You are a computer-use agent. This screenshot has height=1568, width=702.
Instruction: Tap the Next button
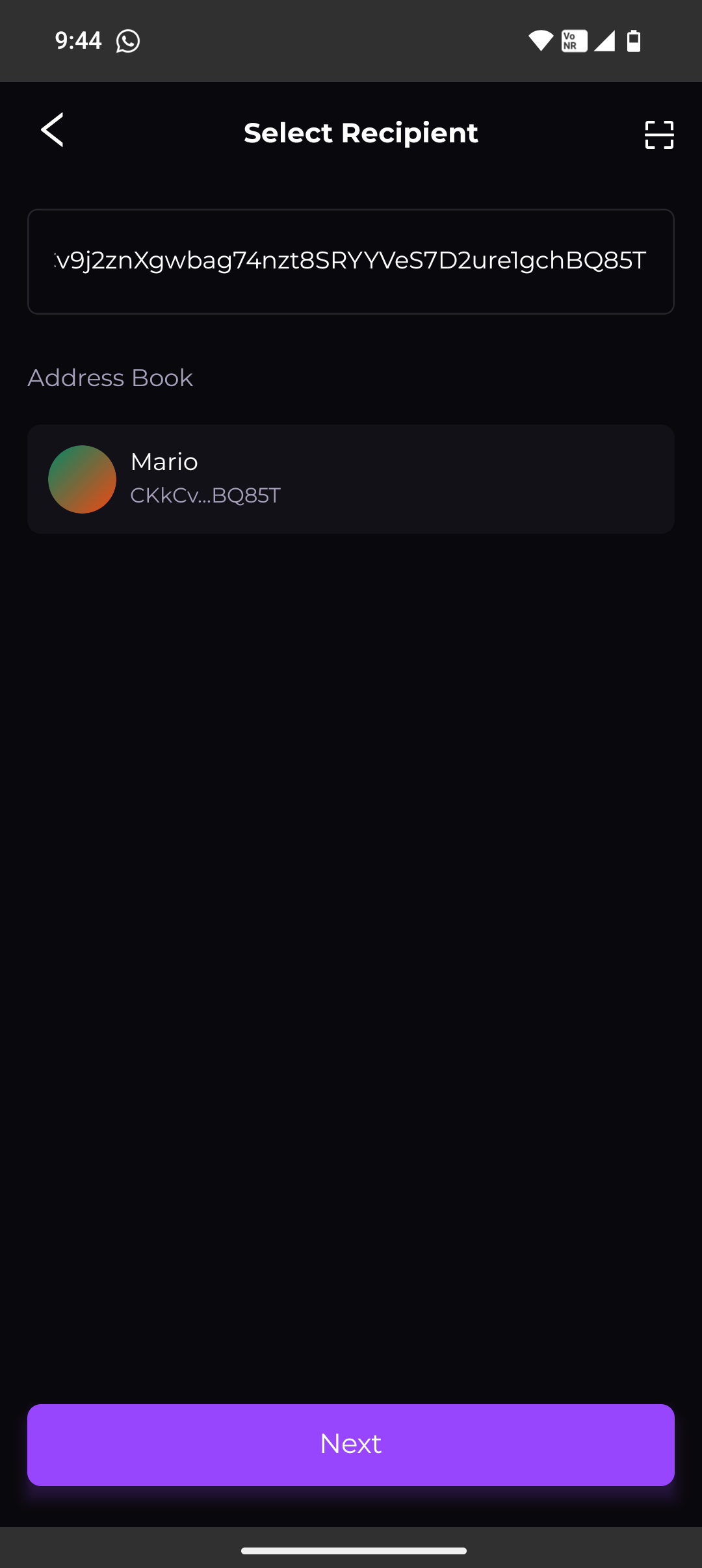(350, 1444)
